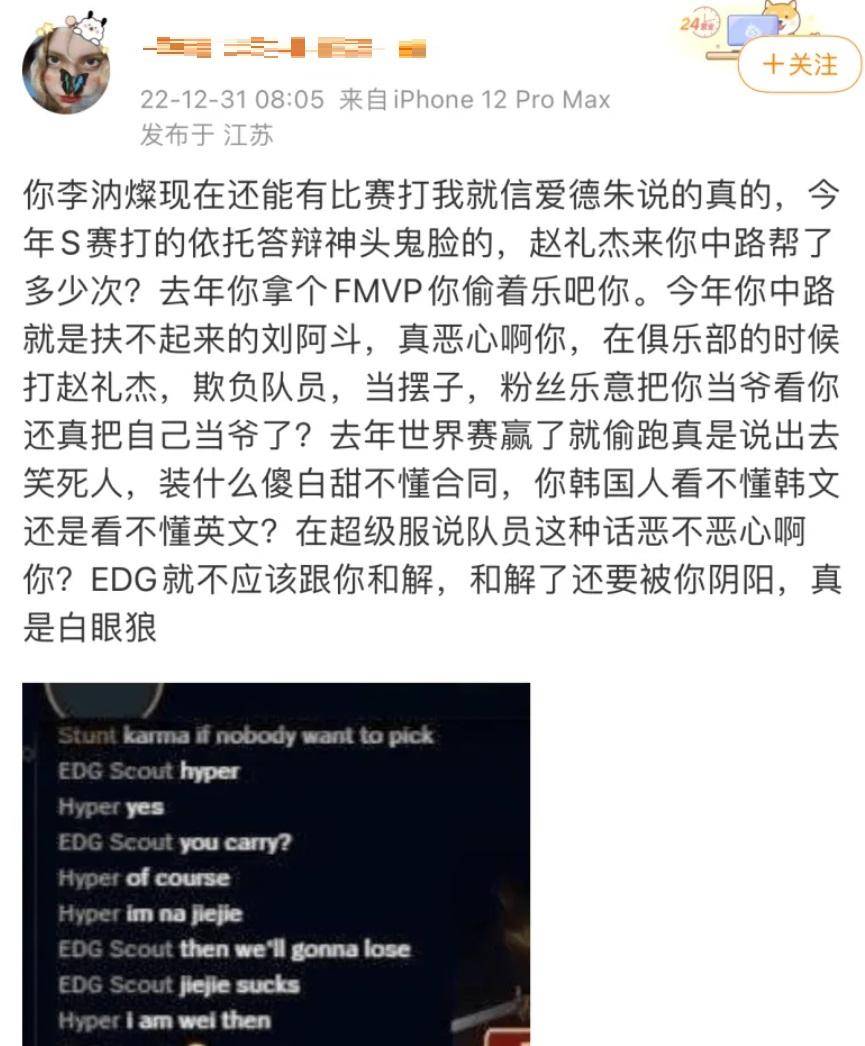
Task: Follow this user with the +关注 button
Action: (799, 66)
